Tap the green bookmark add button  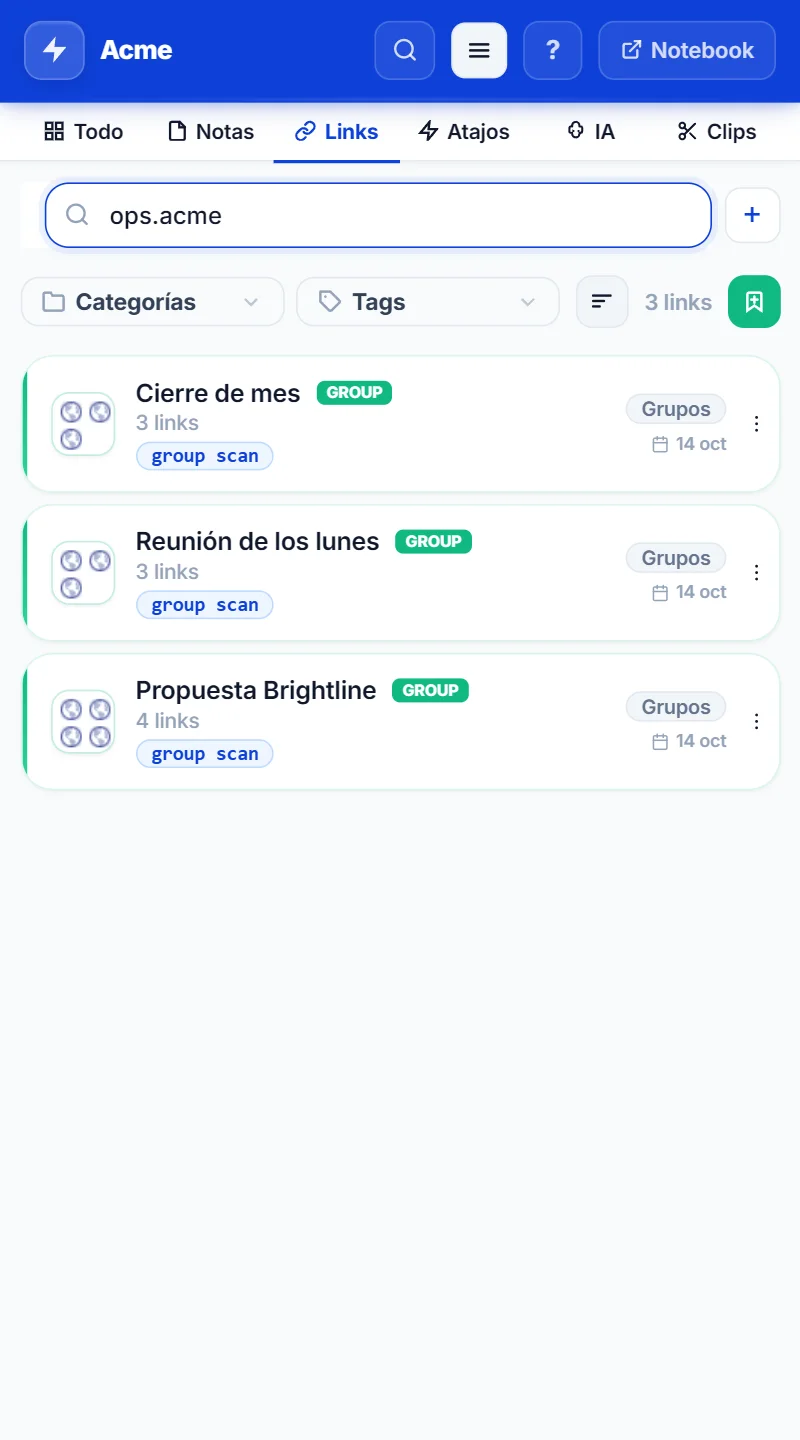754,302
